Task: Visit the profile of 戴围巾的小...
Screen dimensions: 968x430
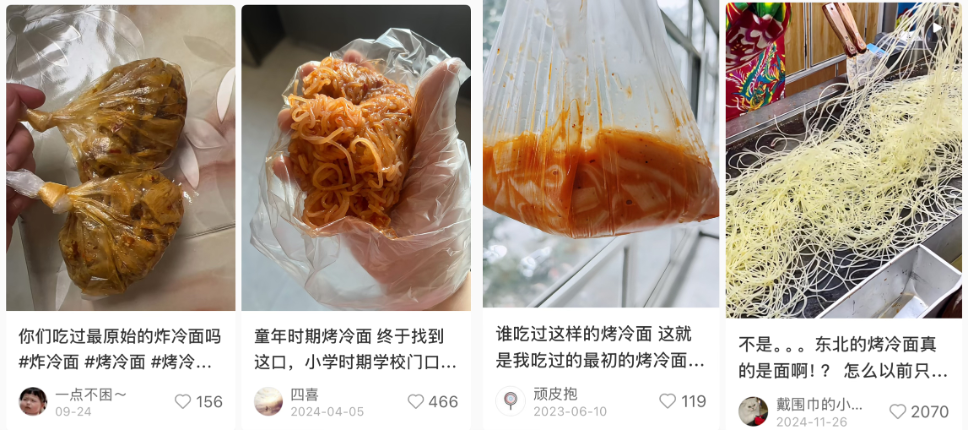Action: point(753,411)
